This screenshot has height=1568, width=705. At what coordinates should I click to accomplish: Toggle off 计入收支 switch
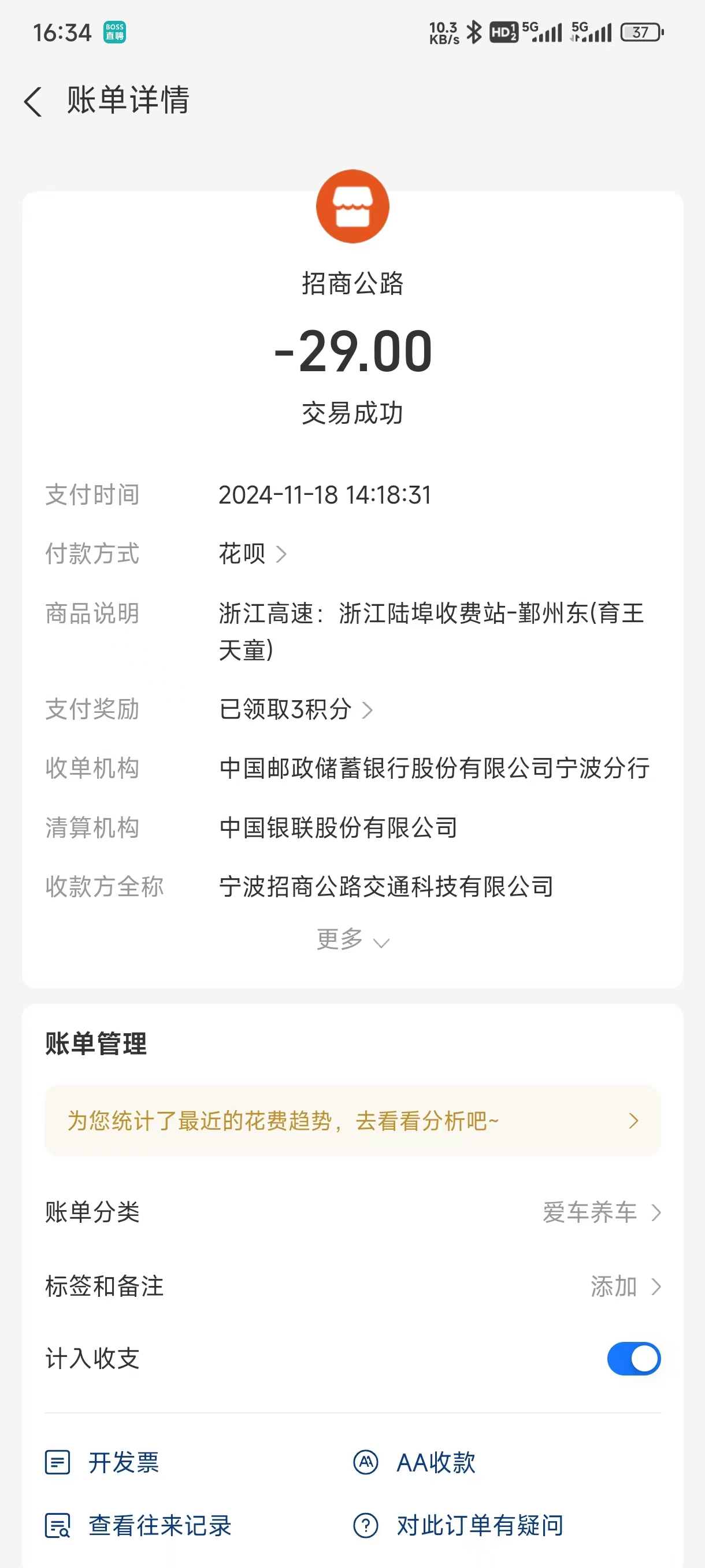coord(633,1359)
